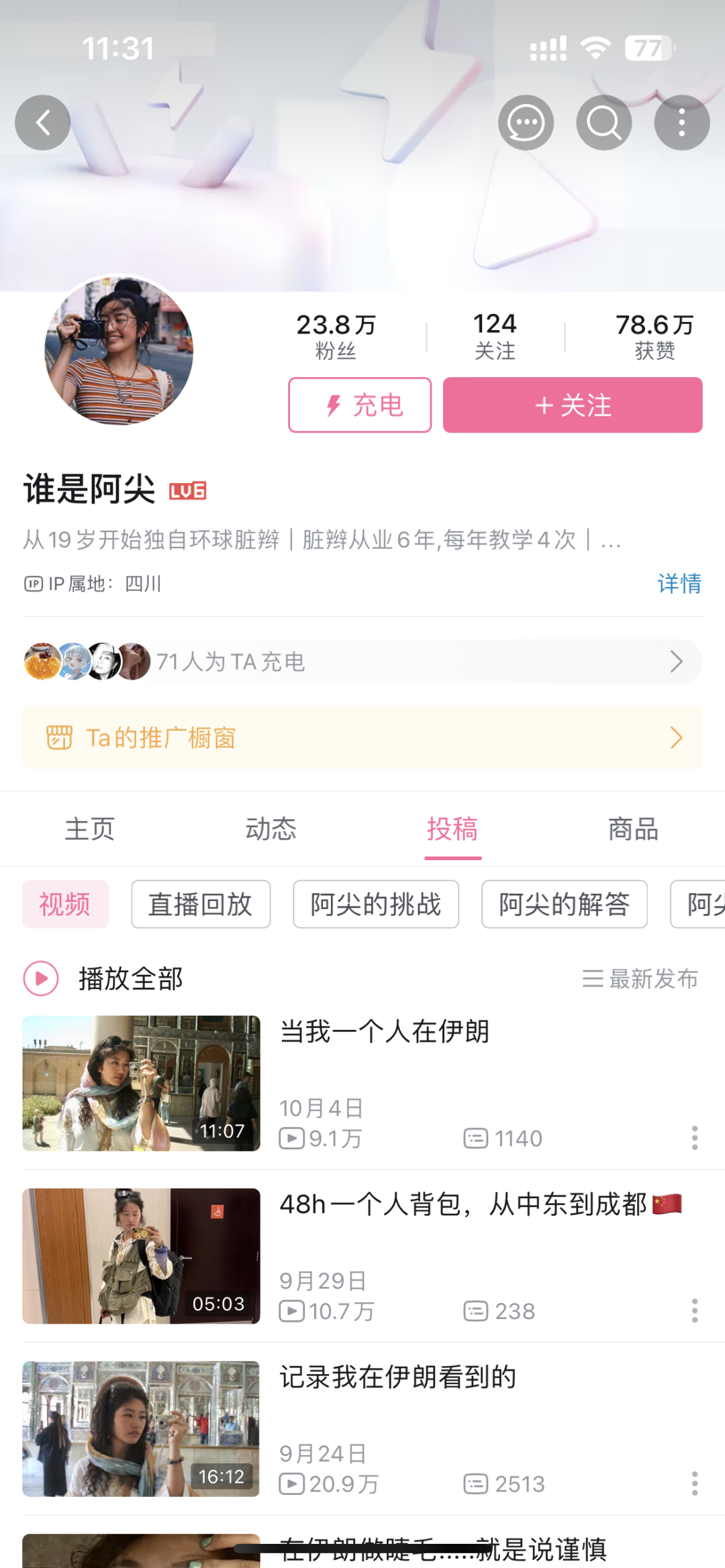Image resolution: width=725 pixels, height=1568 pixels.
Task: Open the 71人为TA充电 row
Action: coord(362,662)
